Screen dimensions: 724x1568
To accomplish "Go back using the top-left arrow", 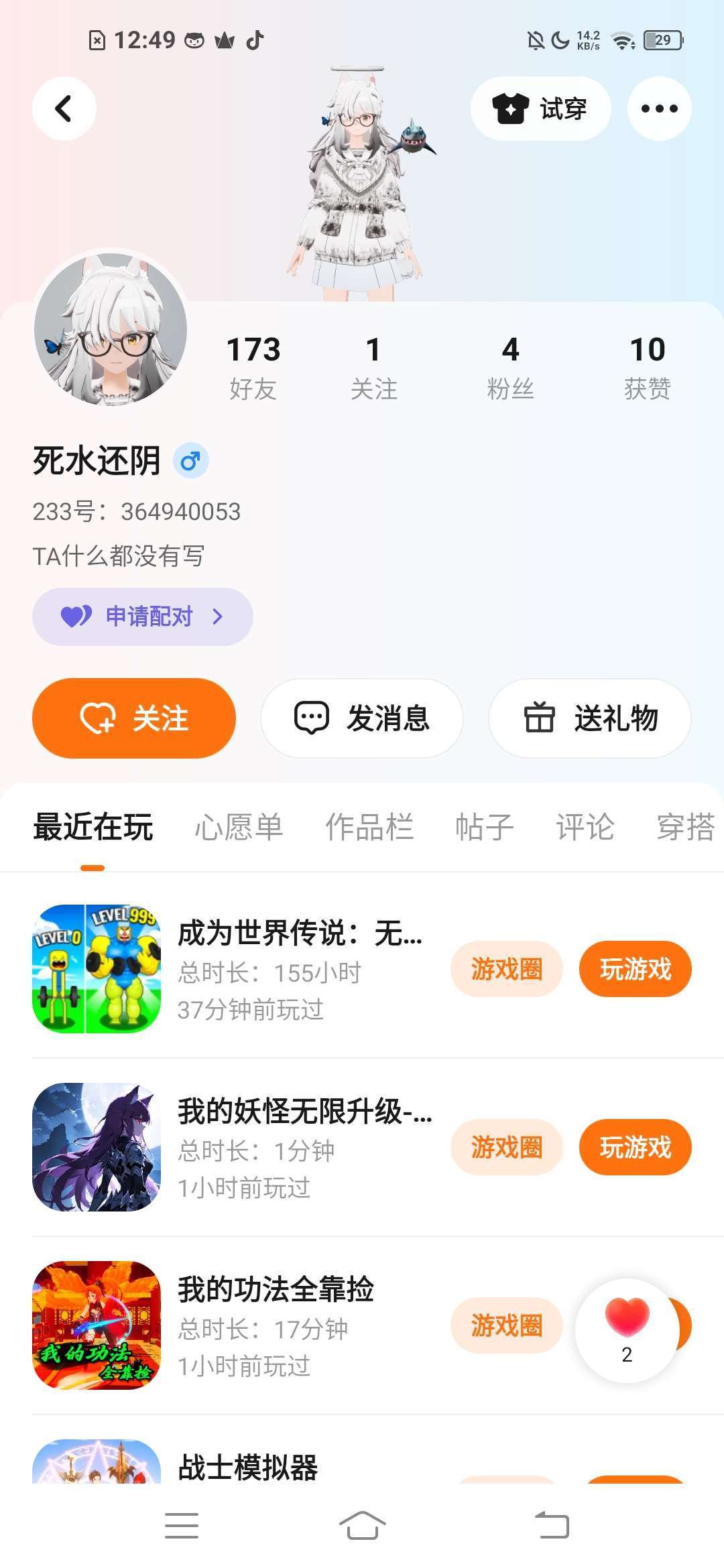I will pyautogui.click(x=64, y=109).
